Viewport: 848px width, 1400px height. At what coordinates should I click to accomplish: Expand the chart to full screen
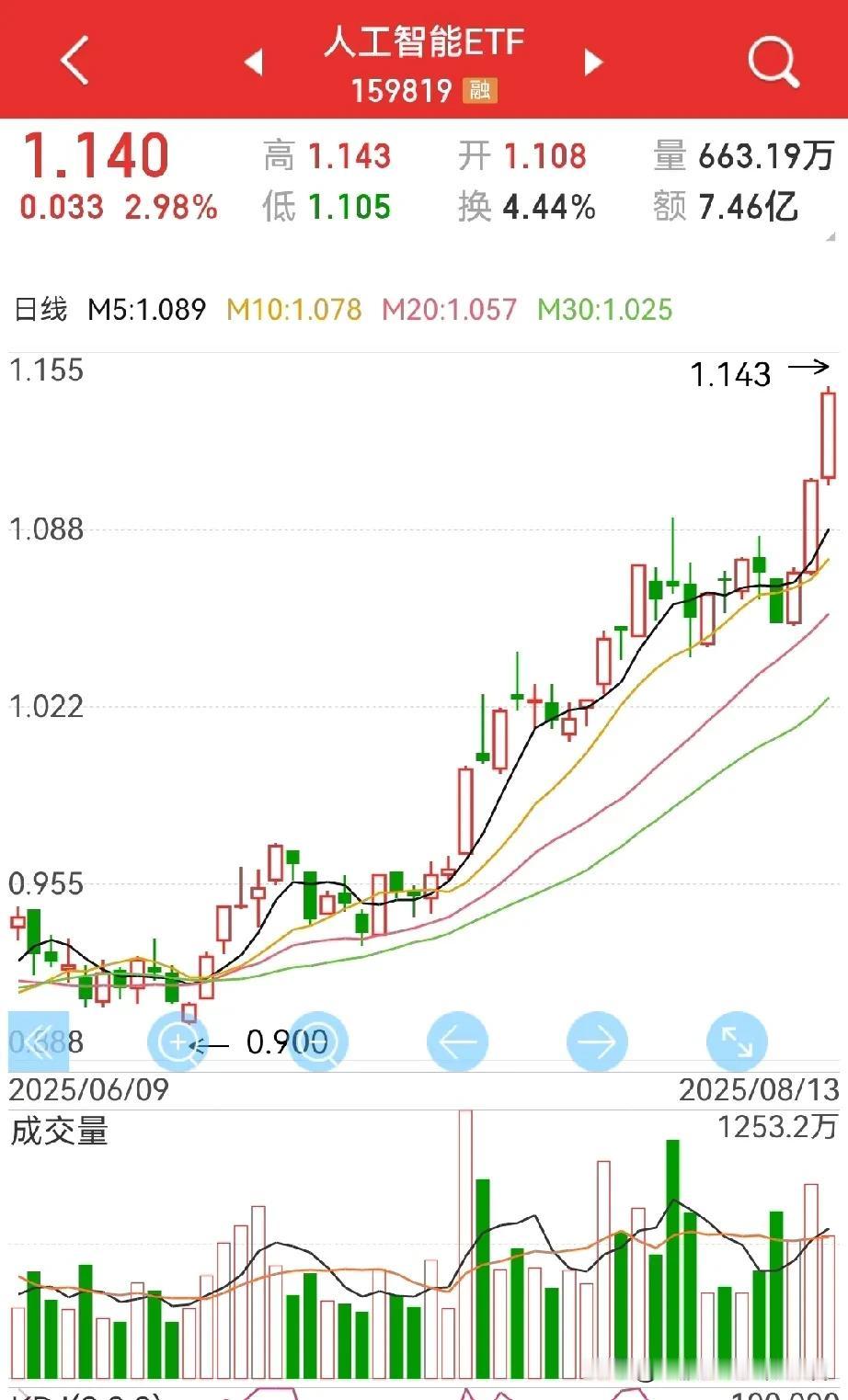point(737,1042)
